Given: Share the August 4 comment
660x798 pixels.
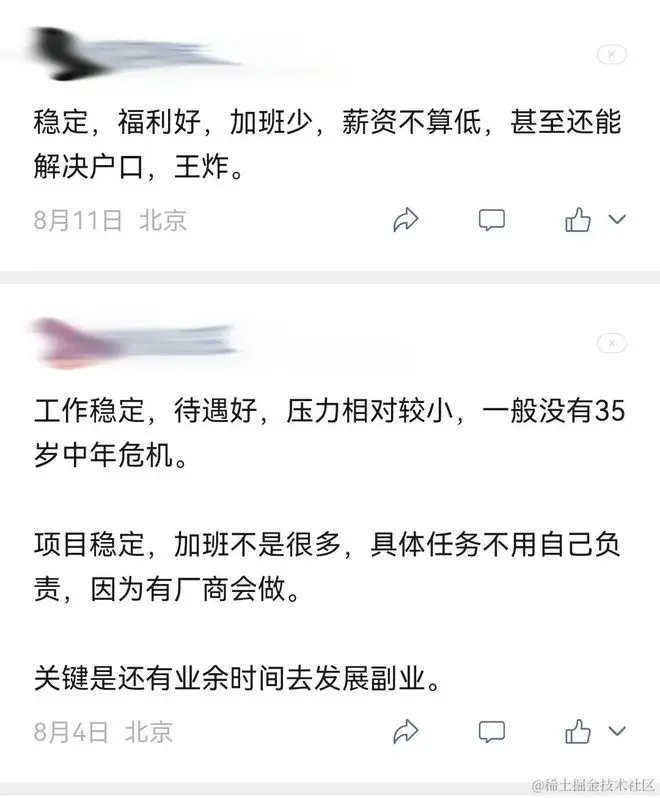Looking at the screenshot, I should (x=405, y=730).
